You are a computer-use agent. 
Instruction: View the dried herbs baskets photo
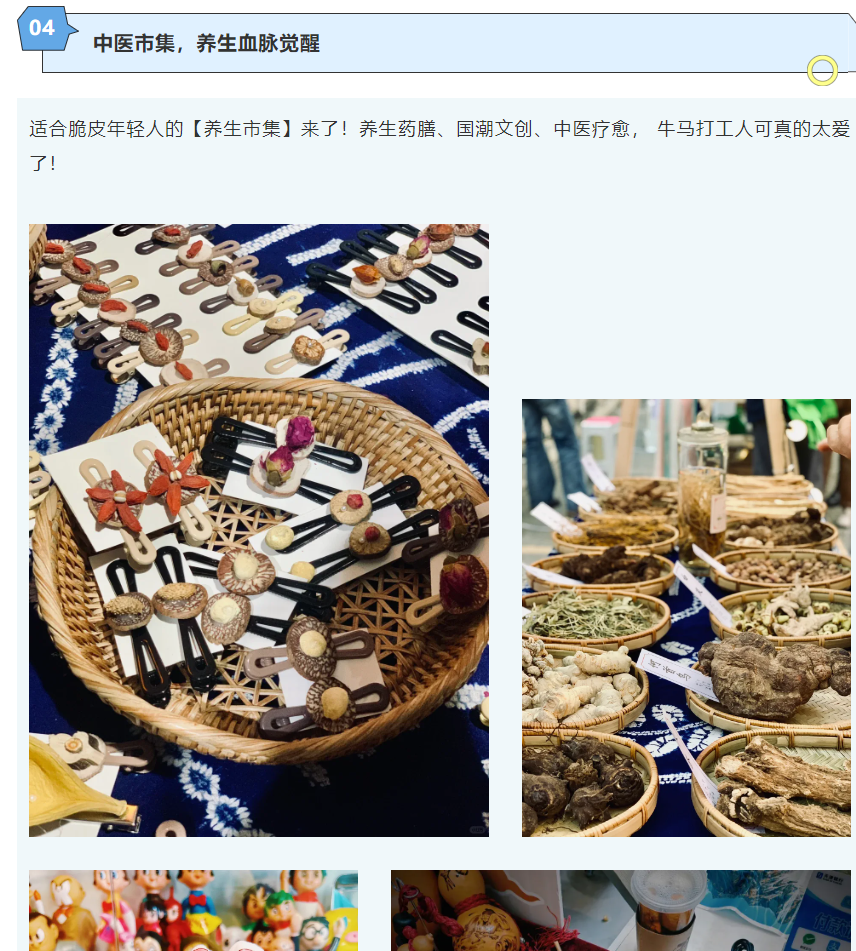(x=686, y=617)
